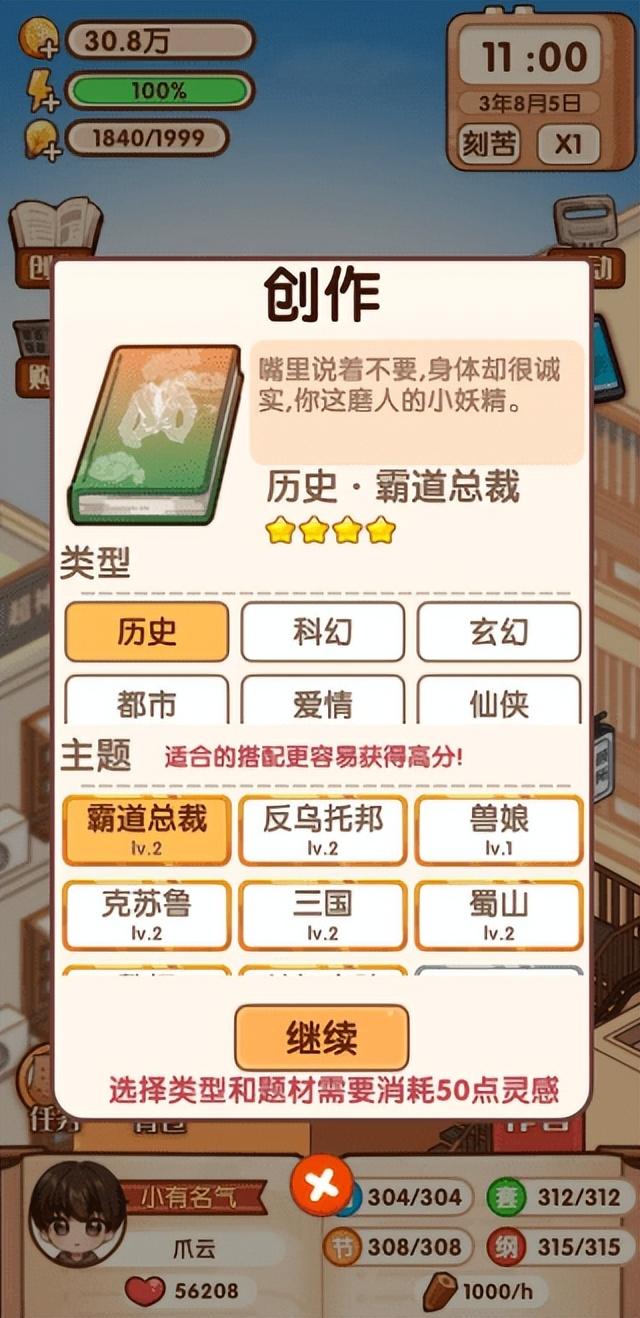Tap 继续 to continue creating
This screenshot has width=640, height=1318.
click(x=322, y=1038)
